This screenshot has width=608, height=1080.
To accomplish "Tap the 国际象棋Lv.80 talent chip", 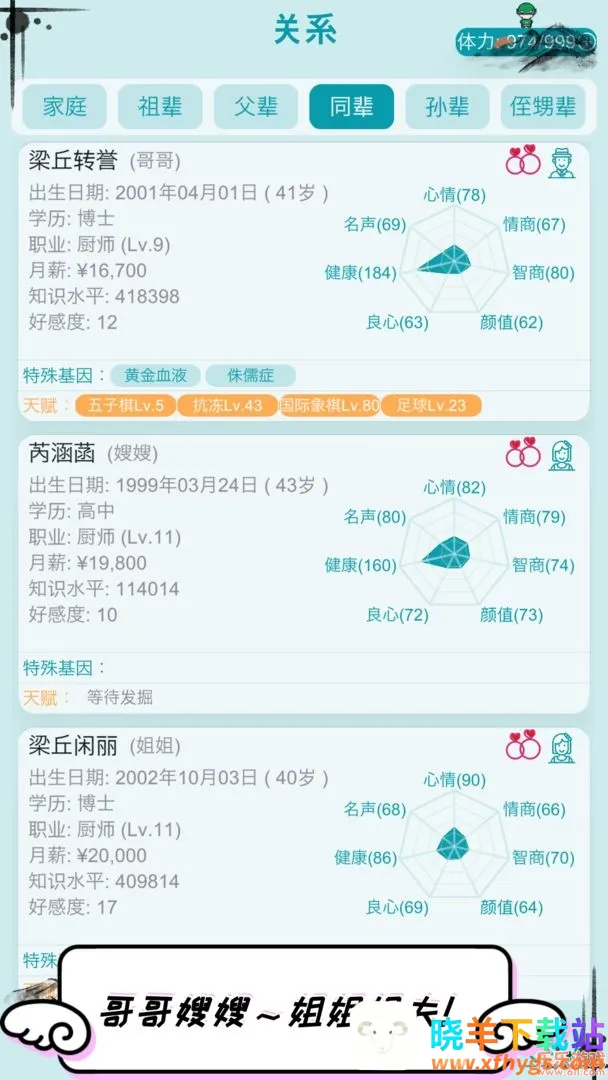I will point(329,406).
